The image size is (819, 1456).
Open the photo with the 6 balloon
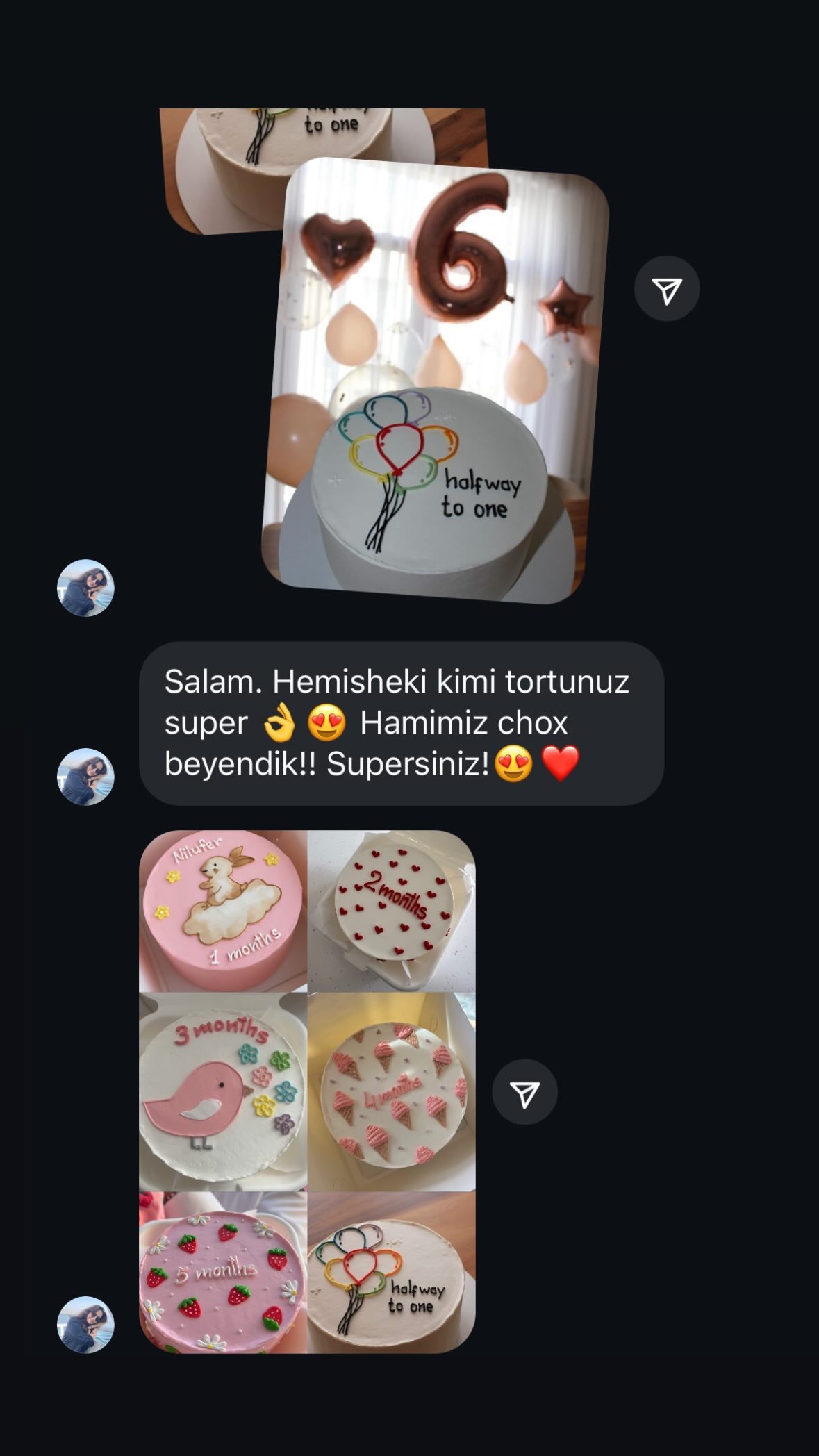(436, 381)
